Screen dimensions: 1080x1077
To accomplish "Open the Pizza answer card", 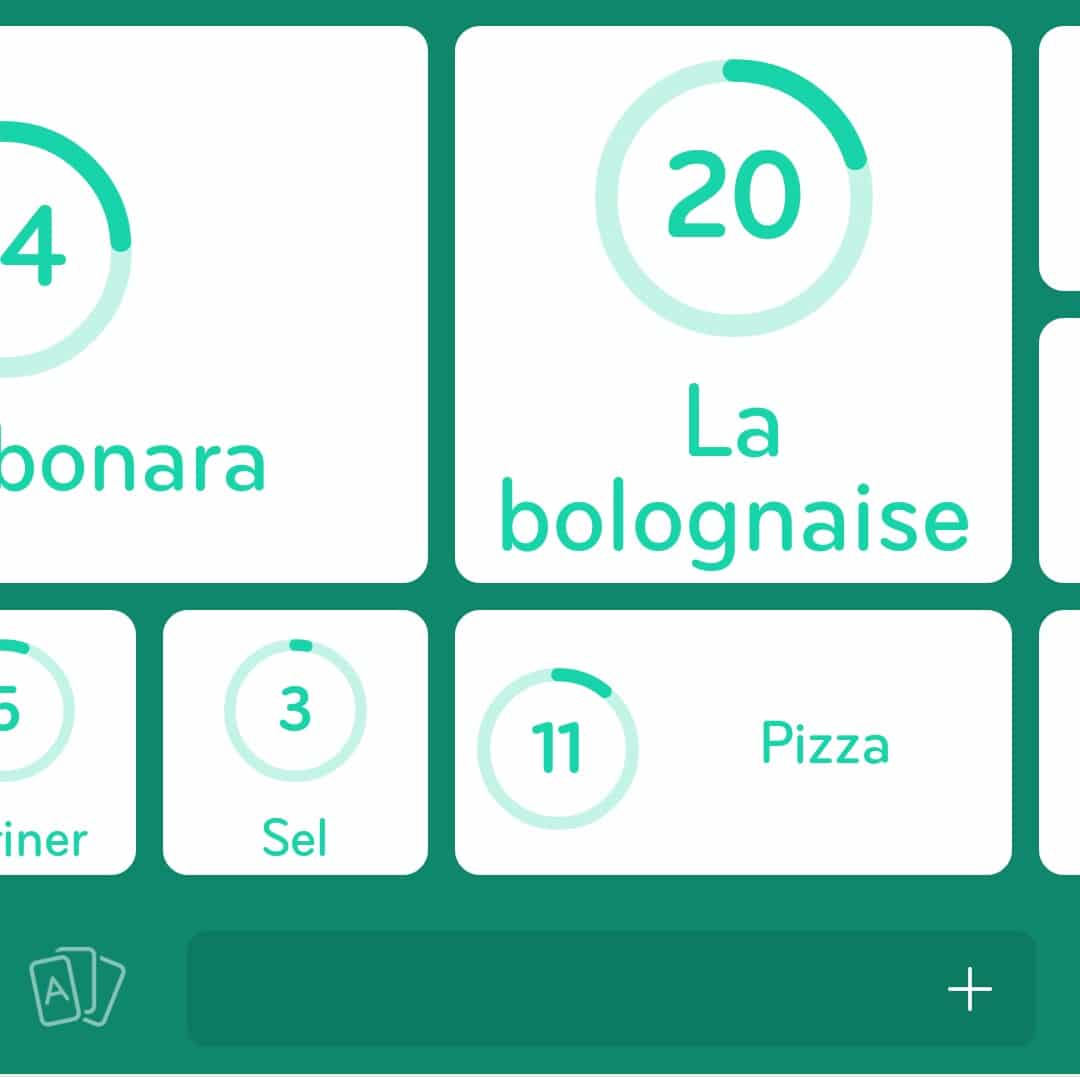I will [733, 742].
